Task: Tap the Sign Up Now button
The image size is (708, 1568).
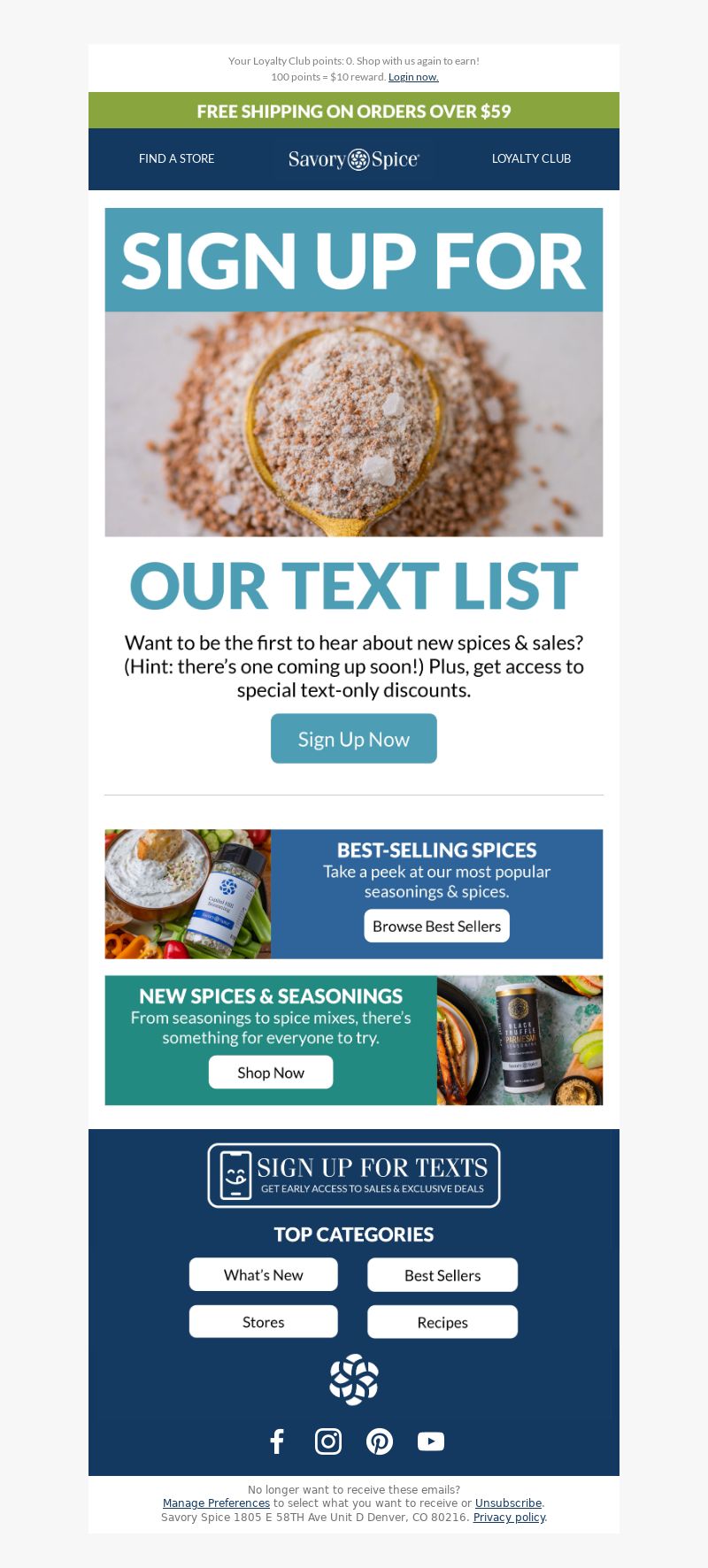Action: (x=354, y=739)
